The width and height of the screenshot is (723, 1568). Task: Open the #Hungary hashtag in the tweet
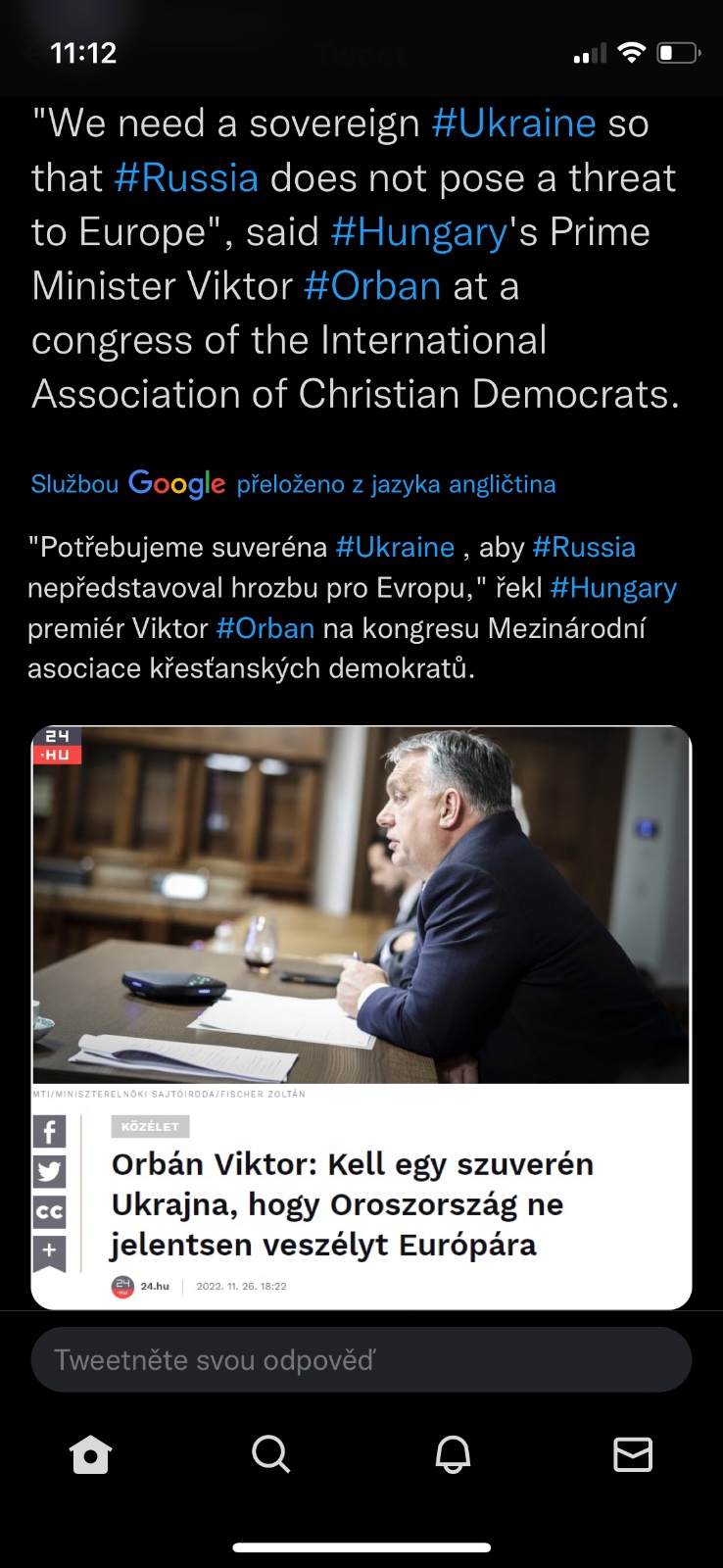pos(419,232)
